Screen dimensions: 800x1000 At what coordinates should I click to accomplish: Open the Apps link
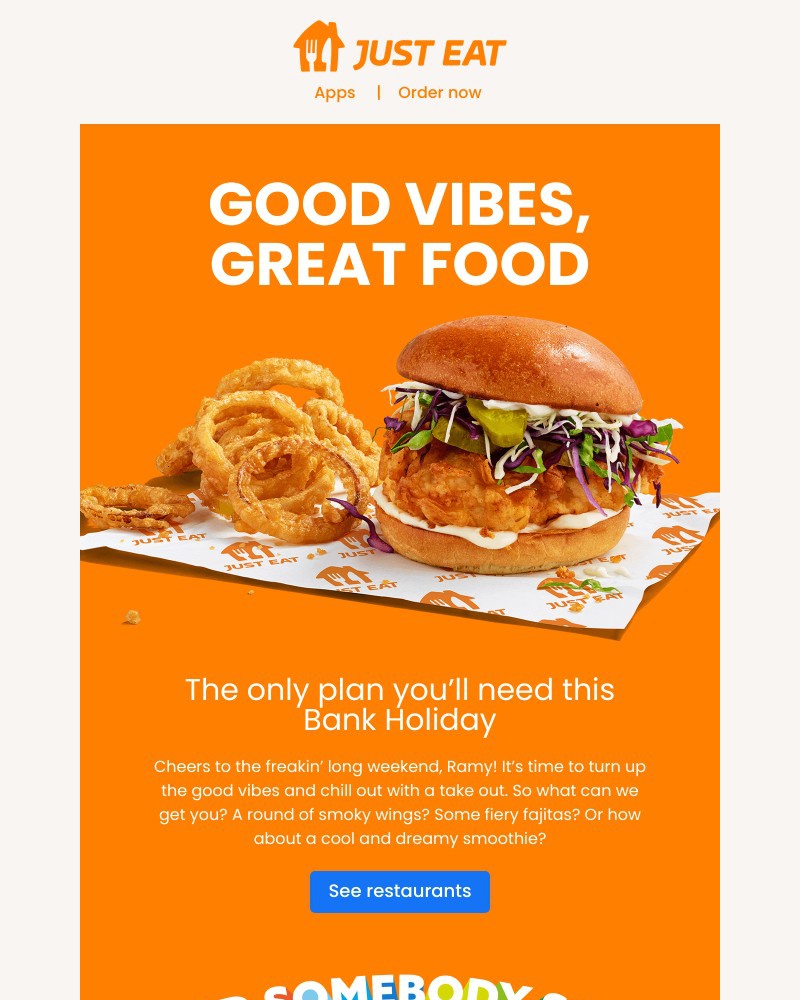(x=335, y=92)
